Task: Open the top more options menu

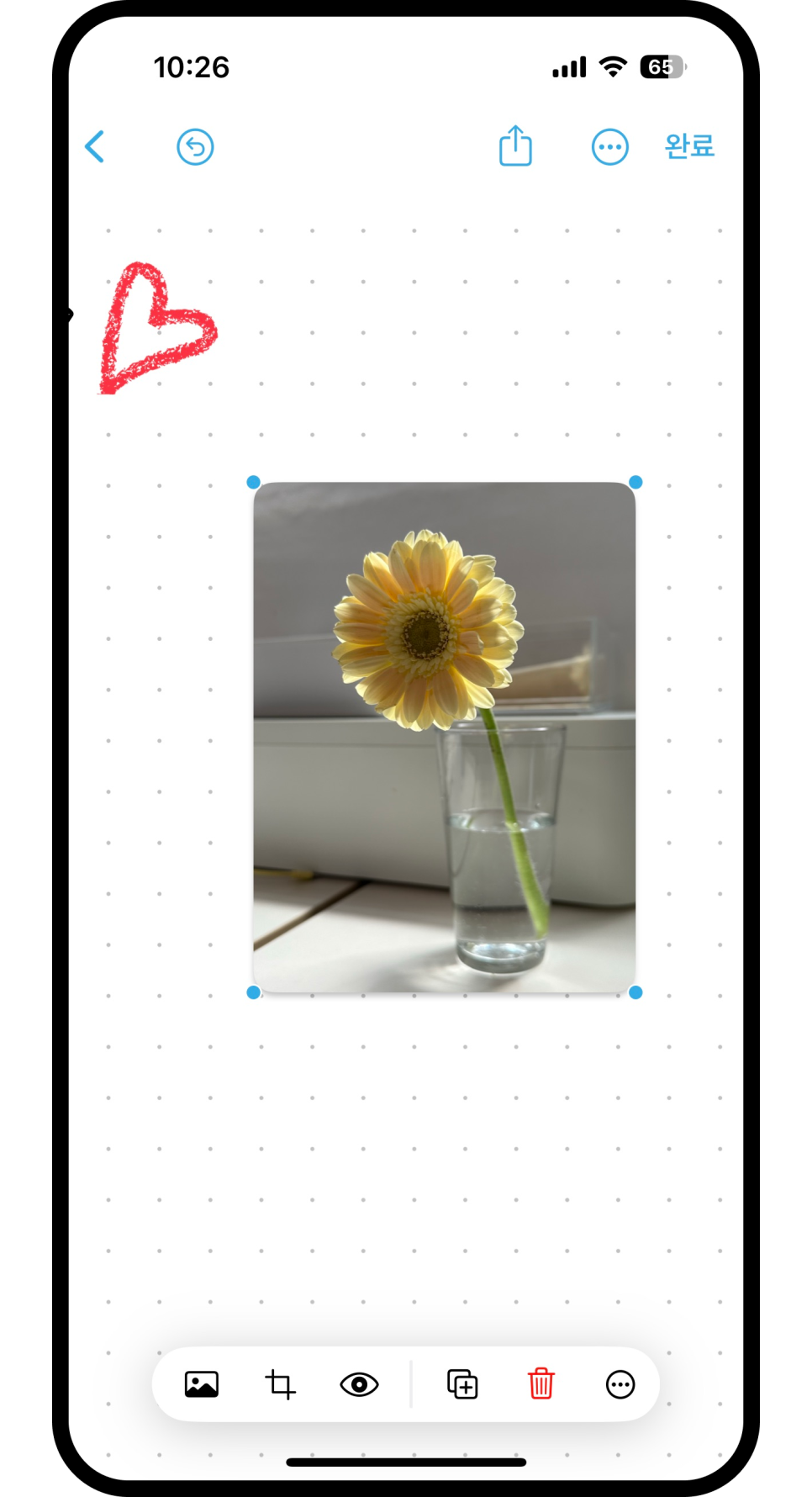Action: click(x=609, y=147)
